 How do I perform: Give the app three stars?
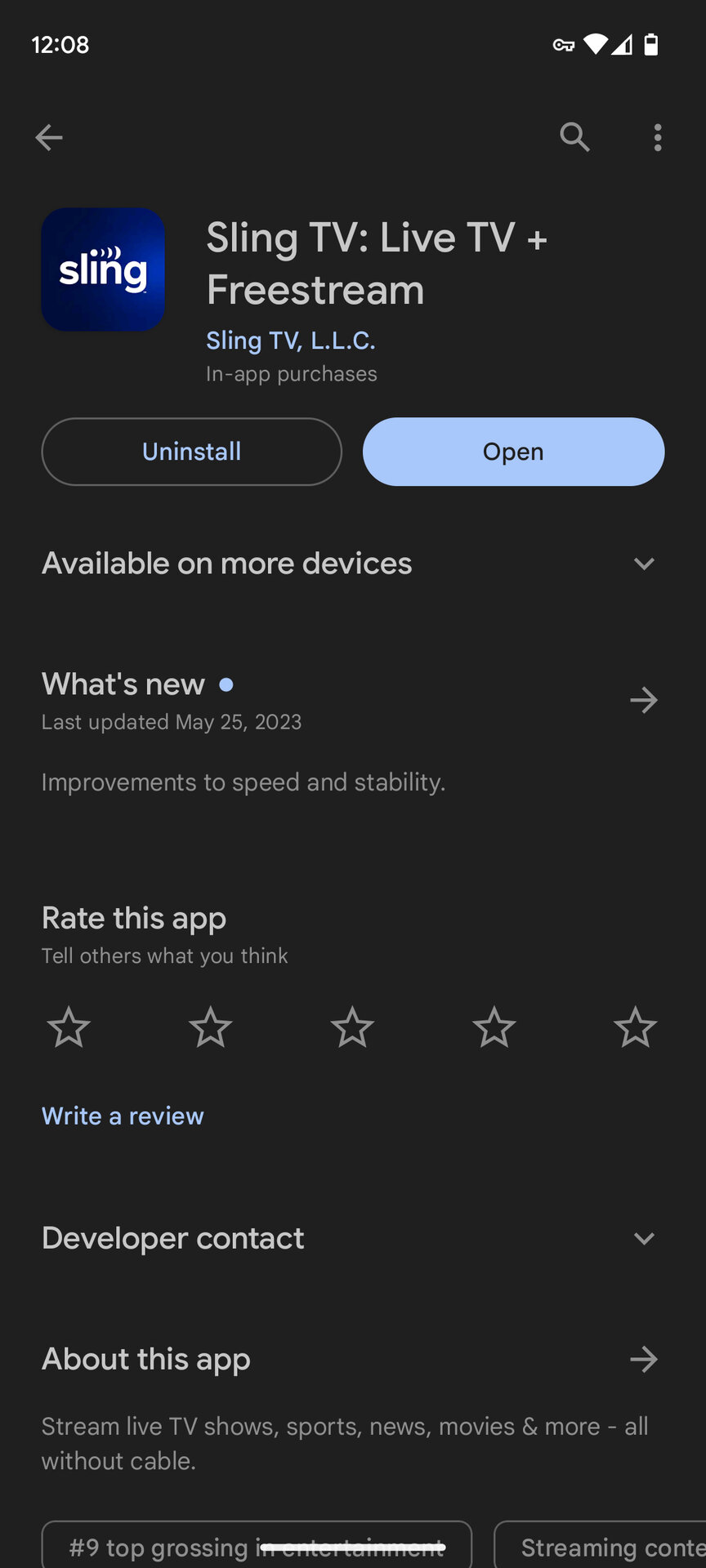click(352, 1027)
